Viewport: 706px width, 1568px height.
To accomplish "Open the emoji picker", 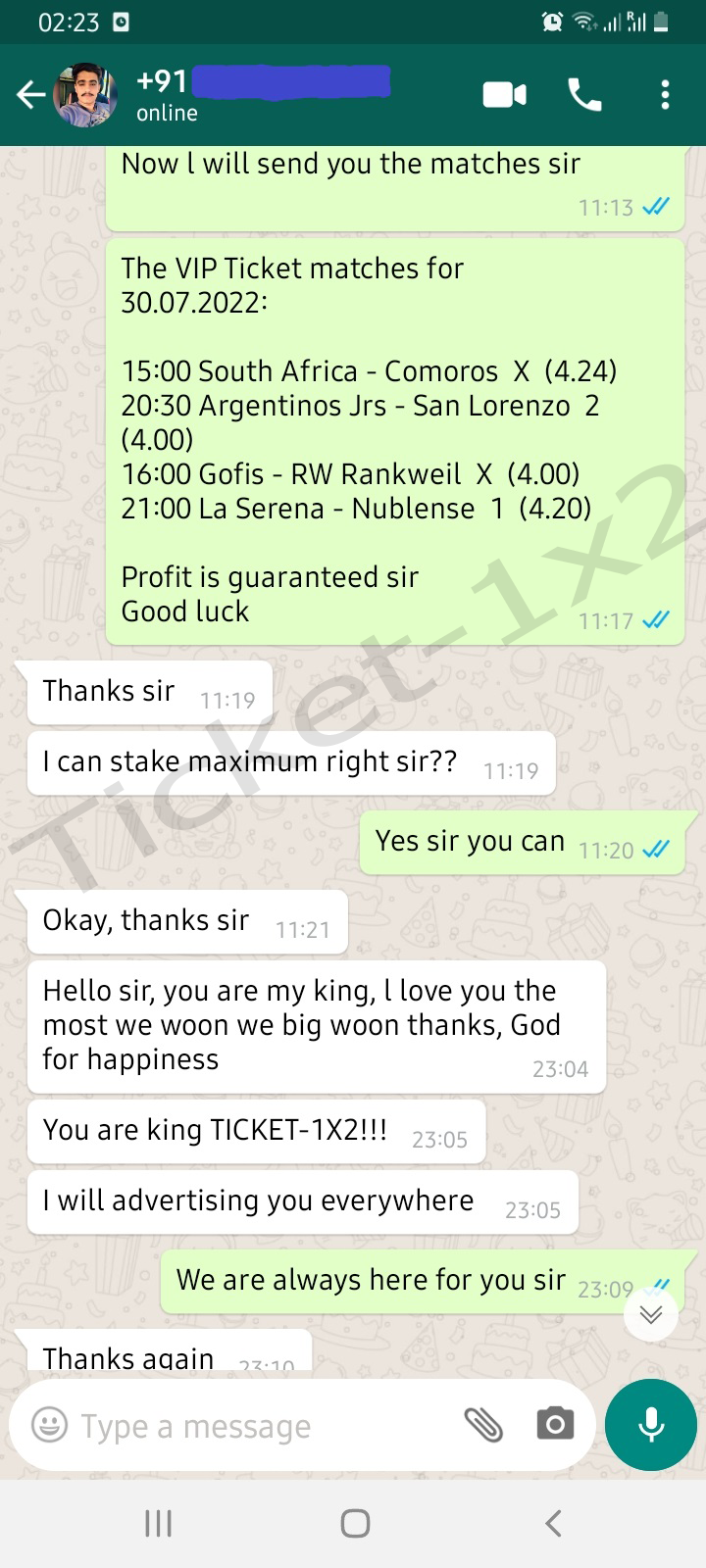I will pyautogui.click(x=50, y=1425).
